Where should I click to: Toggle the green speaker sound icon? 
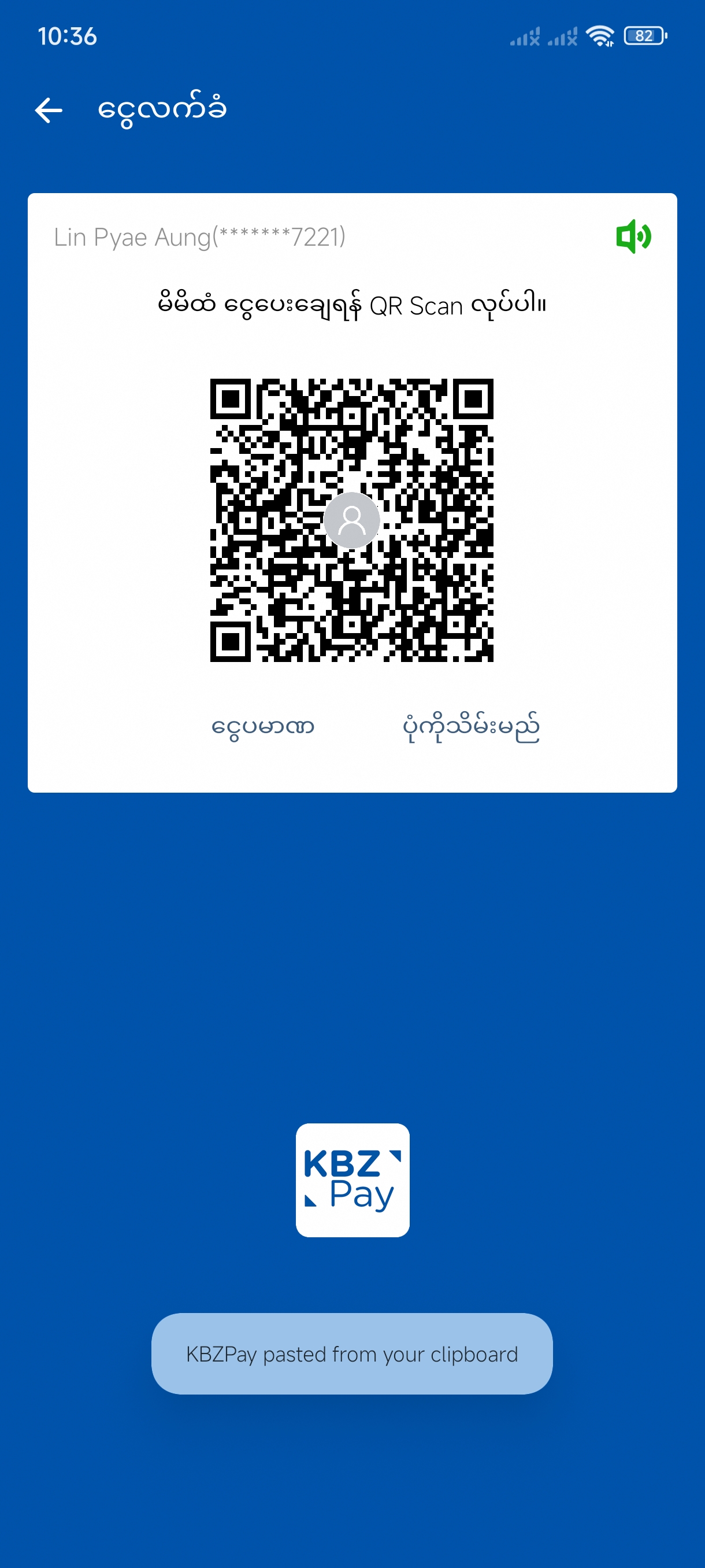point(633,236)
